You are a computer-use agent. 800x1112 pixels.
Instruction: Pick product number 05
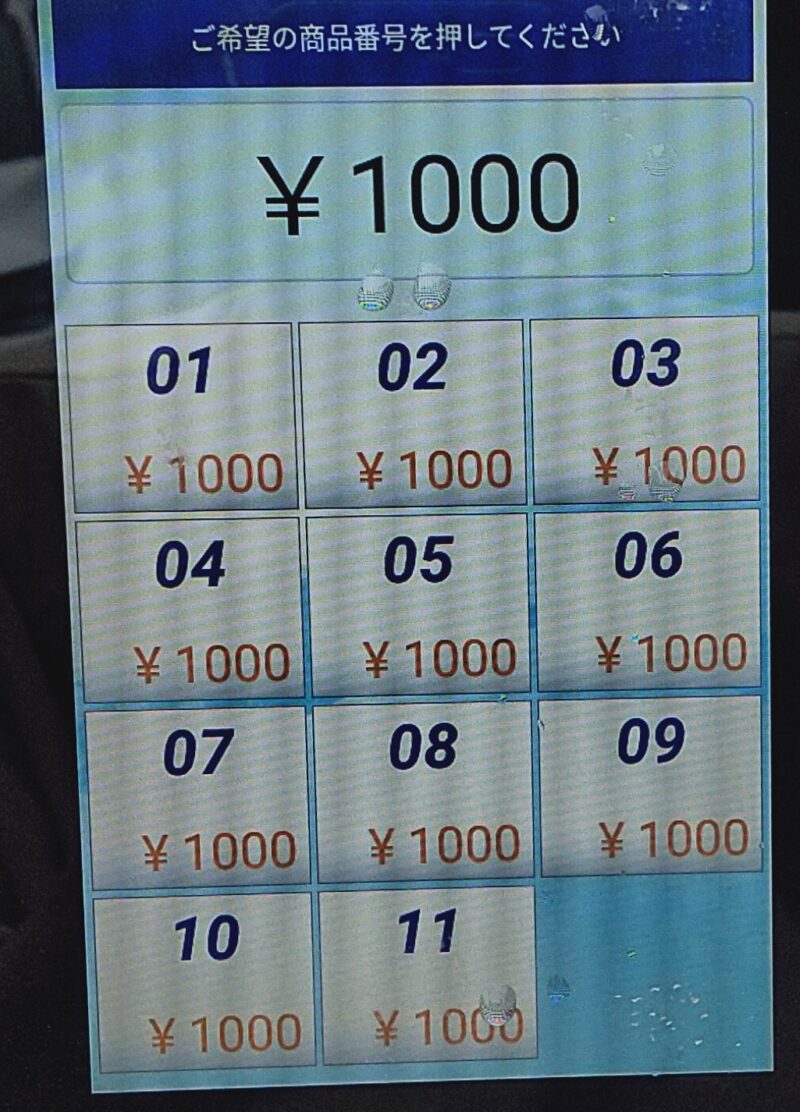click(418, 605)
